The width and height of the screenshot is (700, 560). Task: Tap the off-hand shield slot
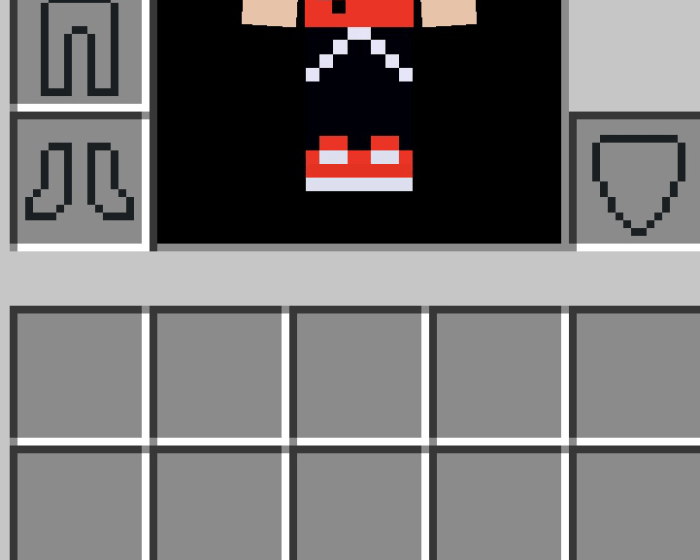click(638, 182)
